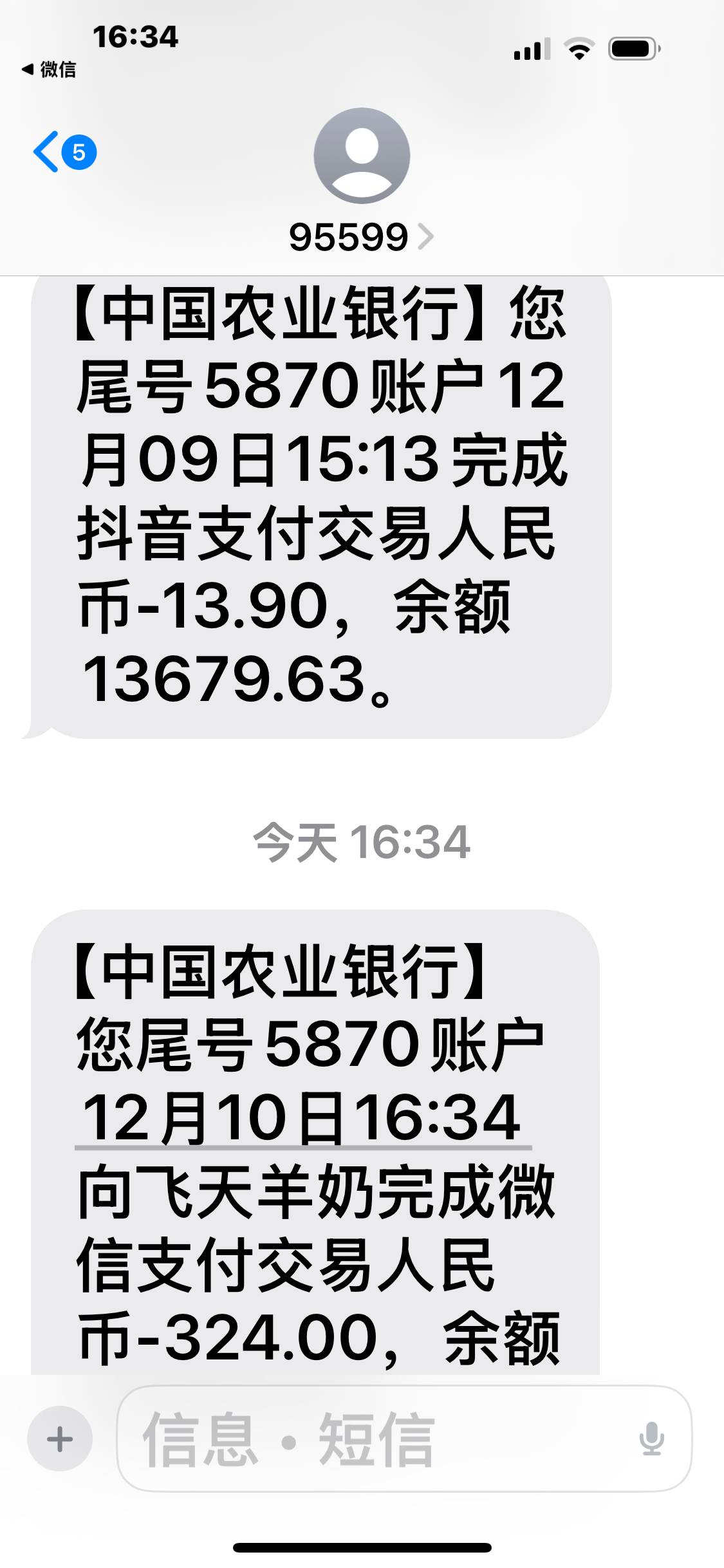Open contact details for 95599
The image size is (724, 1568).
pos(361,237)
